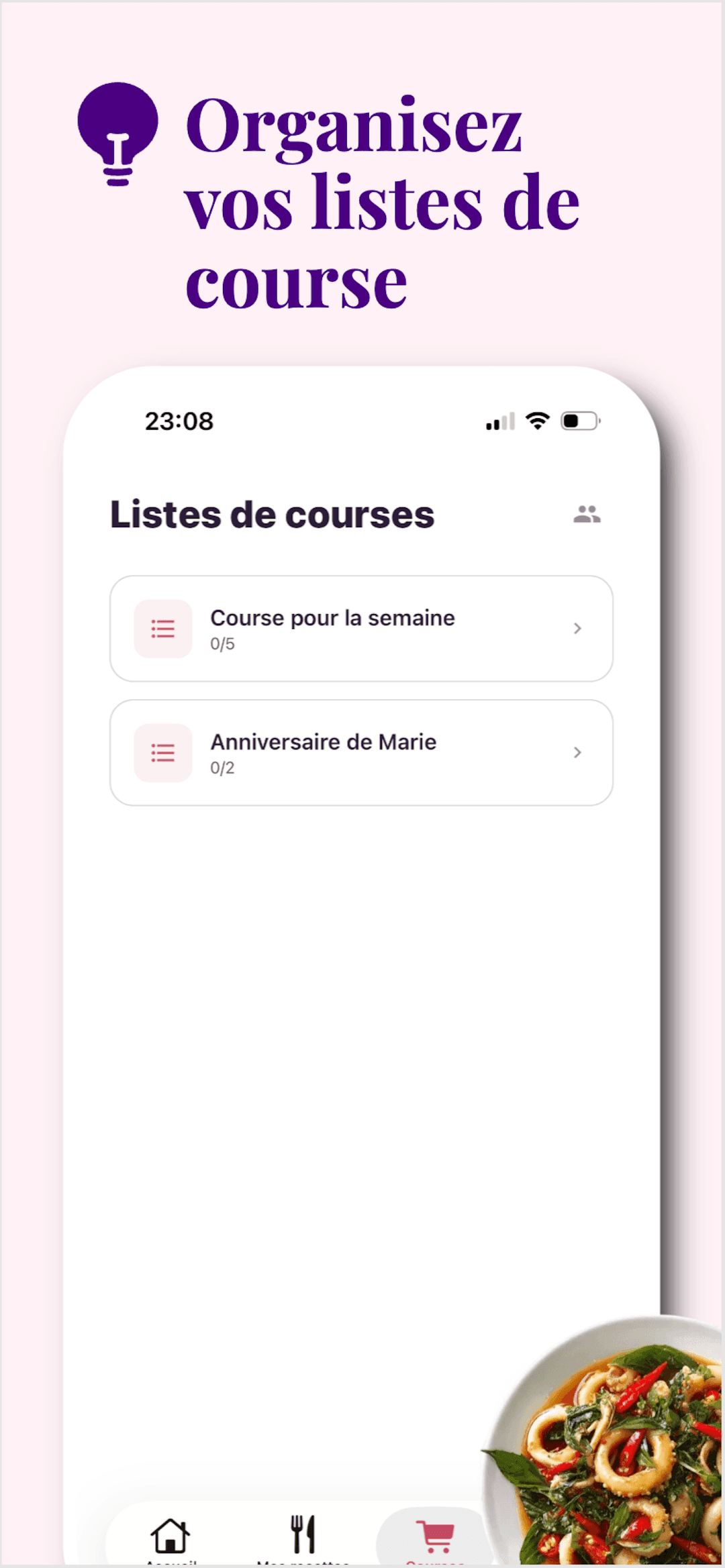
Task: Tap the battery indicator icon
Action: point(579,421)
